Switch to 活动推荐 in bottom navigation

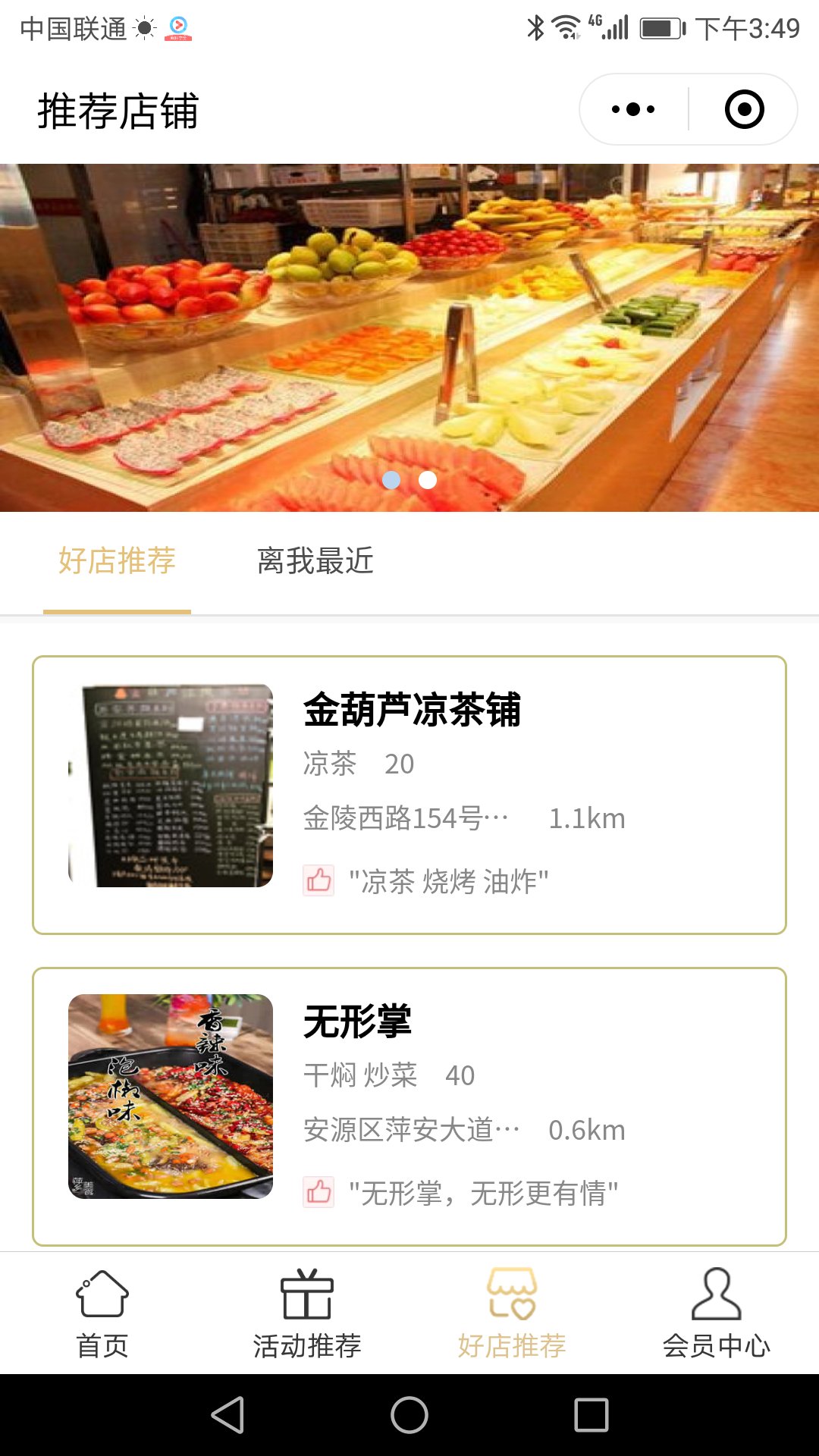click(x=307, y=1314)
